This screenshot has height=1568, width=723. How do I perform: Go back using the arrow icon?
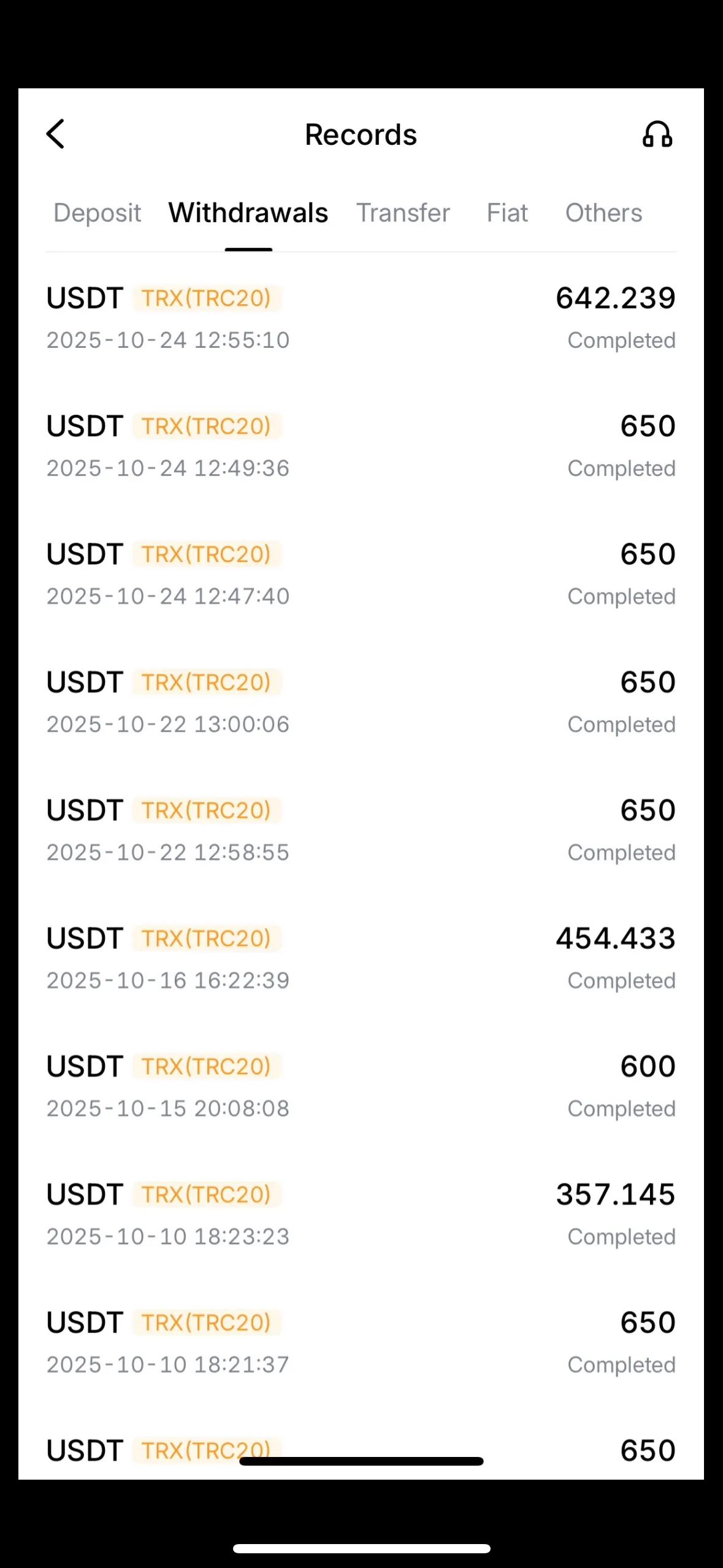click(55, 134)
